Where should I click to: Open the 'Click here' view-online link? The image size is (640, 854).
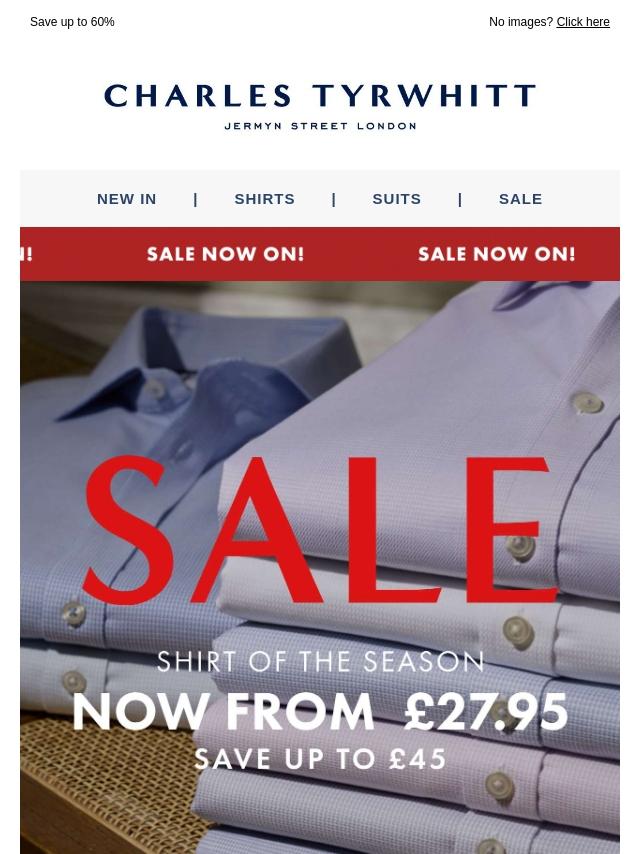click(x=583, y=22)
